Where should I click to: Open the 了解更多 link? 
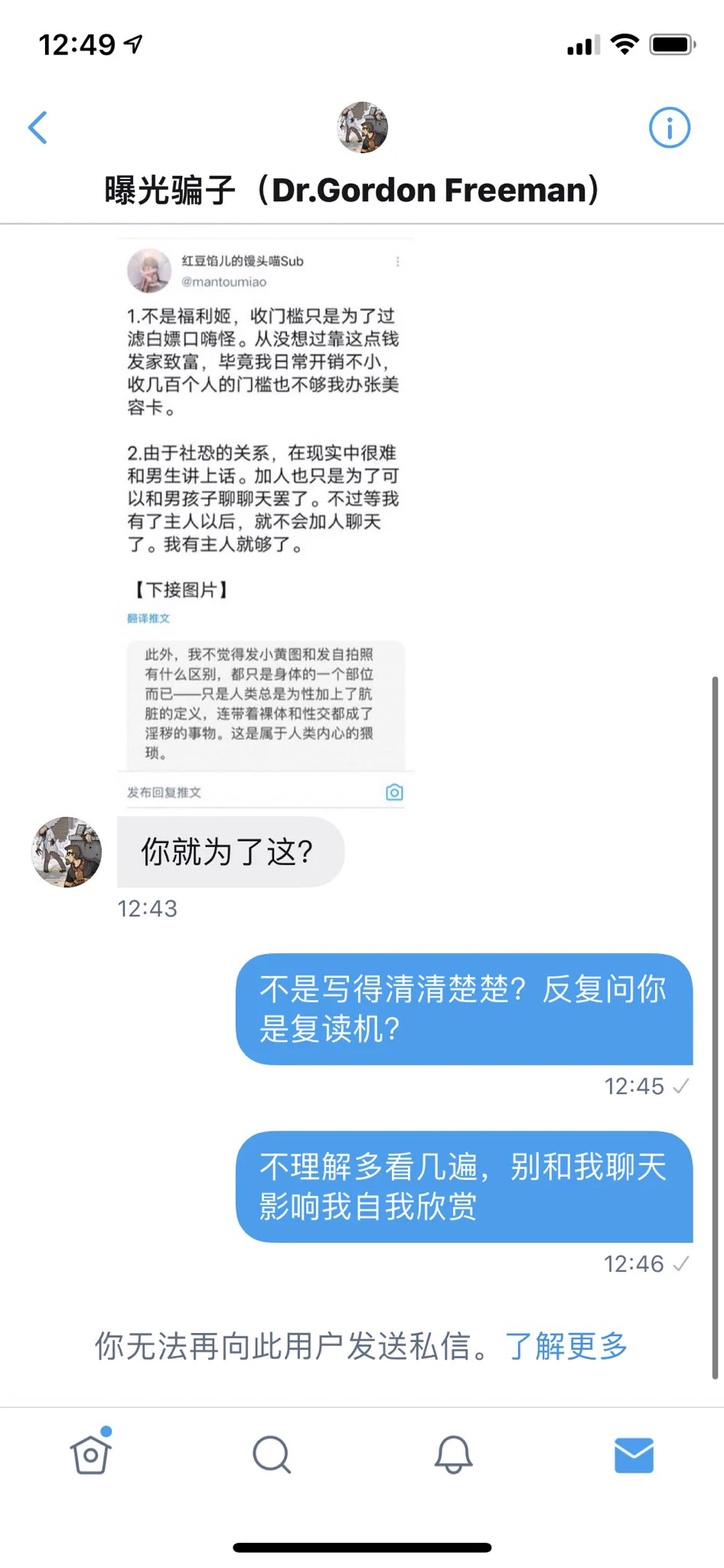[566, 1346]
